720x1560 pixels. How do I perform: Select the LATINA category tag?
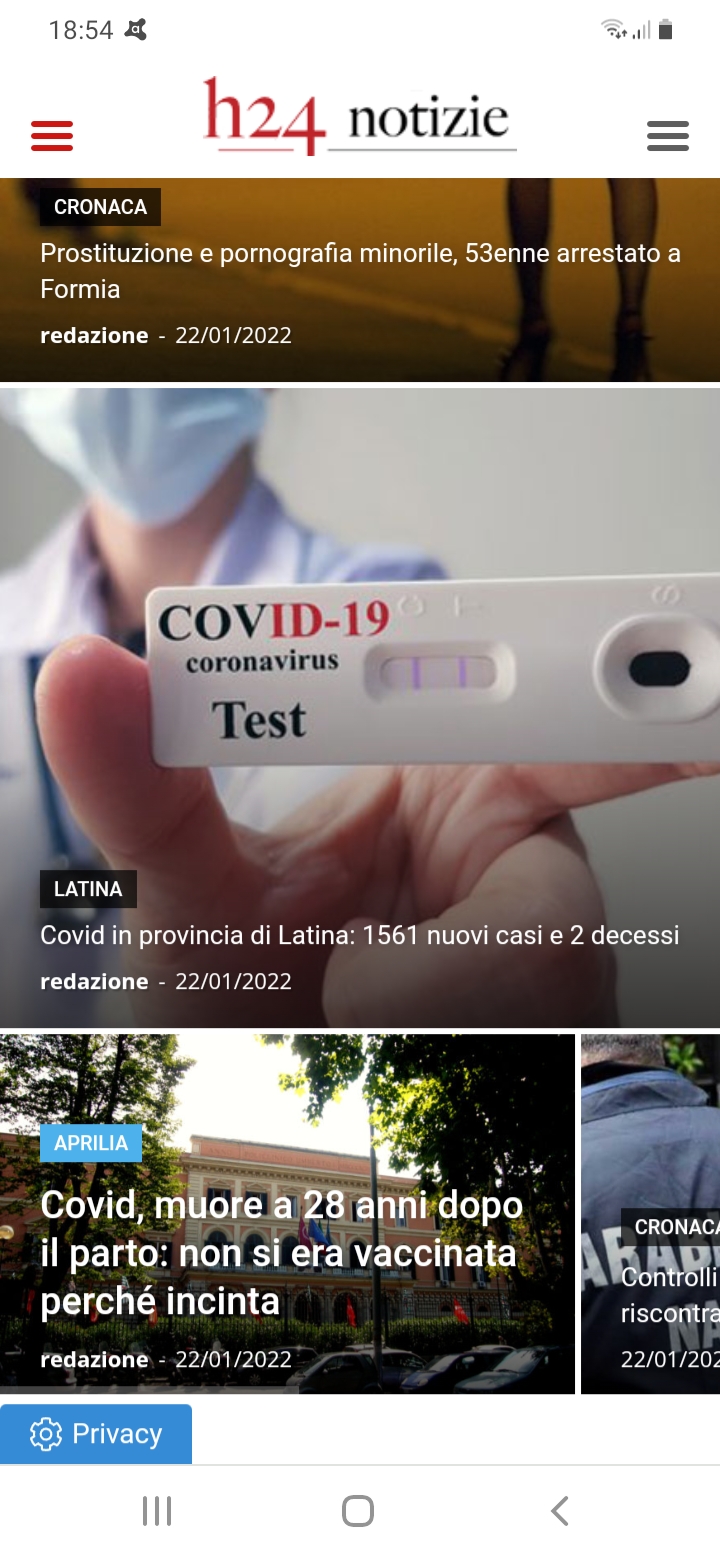click(88, 889)
